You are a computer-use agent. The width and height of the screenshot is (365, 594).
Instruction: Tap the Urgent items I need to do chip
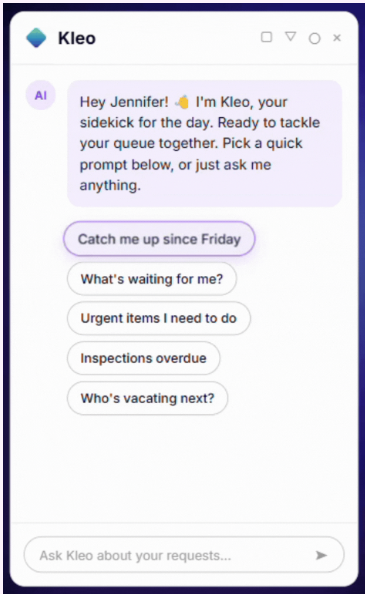tap(159, 318)
